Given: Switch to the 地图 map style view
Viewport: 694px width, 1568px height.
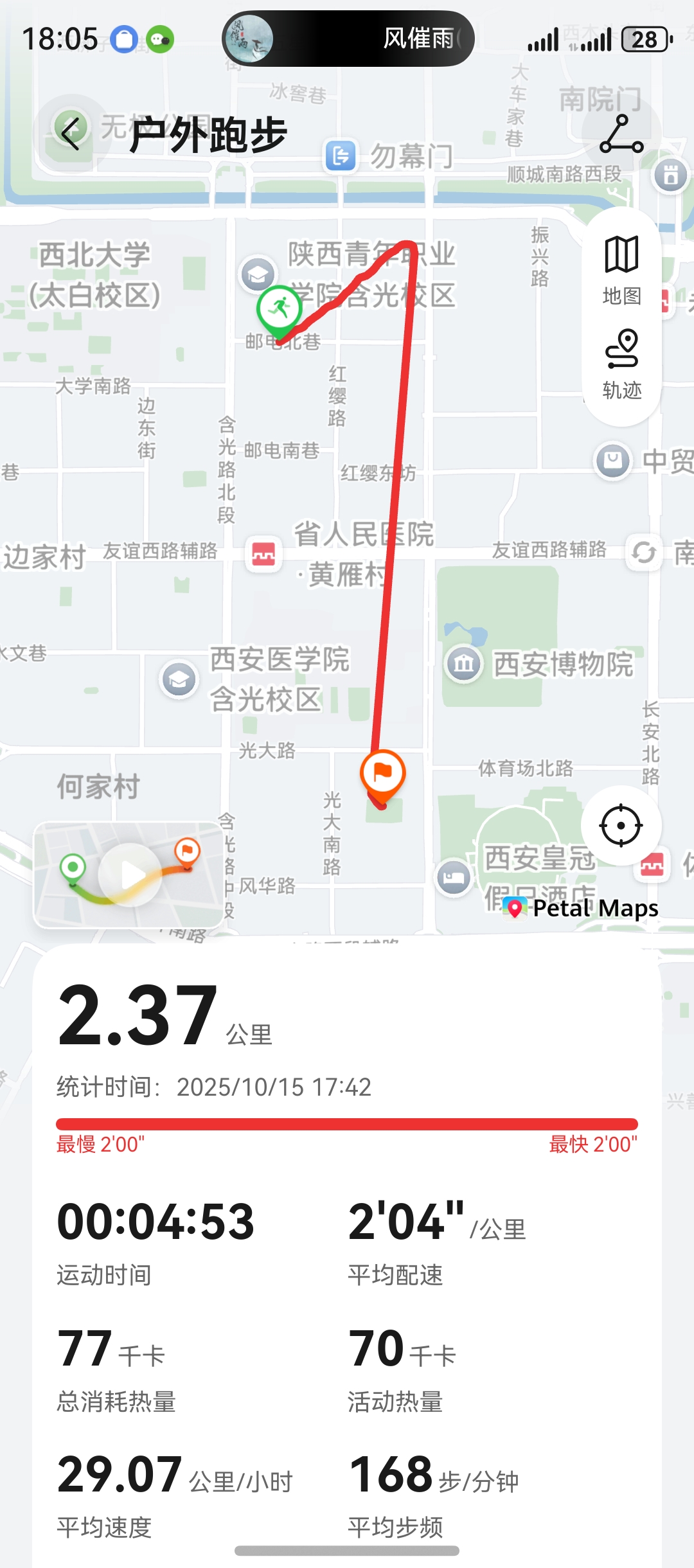Looking at the screenshot, I should tap(621, 270).
